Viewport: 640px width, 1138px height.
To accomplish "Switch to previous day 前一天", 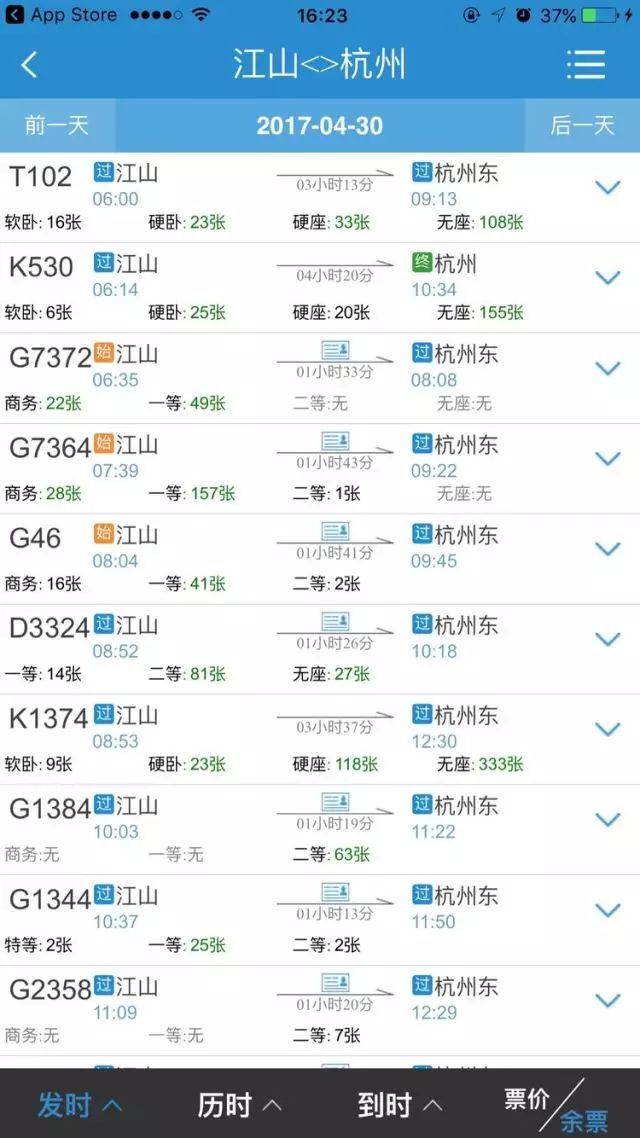I will coord(57,126).
